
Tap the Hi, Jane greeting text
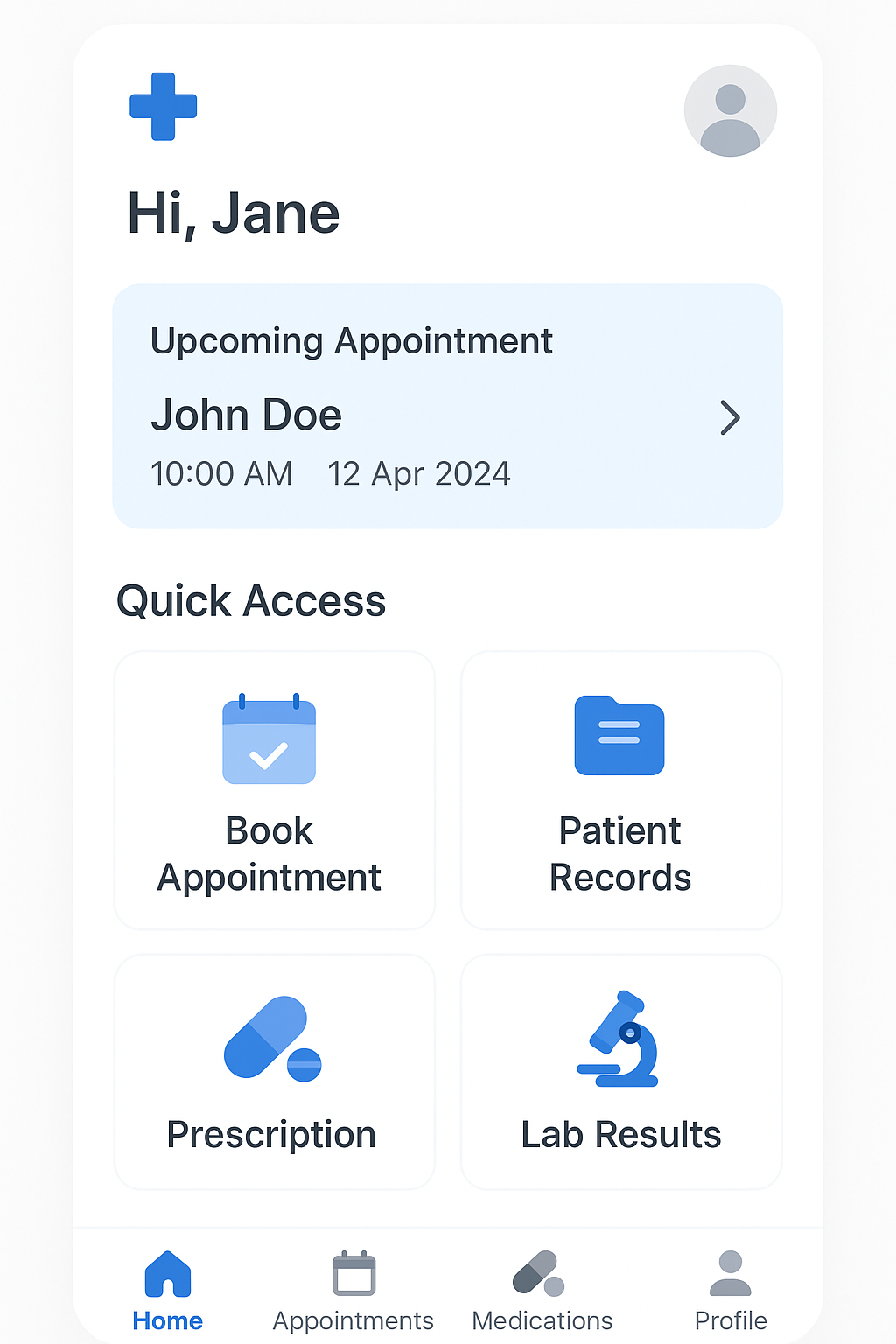pos(233,212)
